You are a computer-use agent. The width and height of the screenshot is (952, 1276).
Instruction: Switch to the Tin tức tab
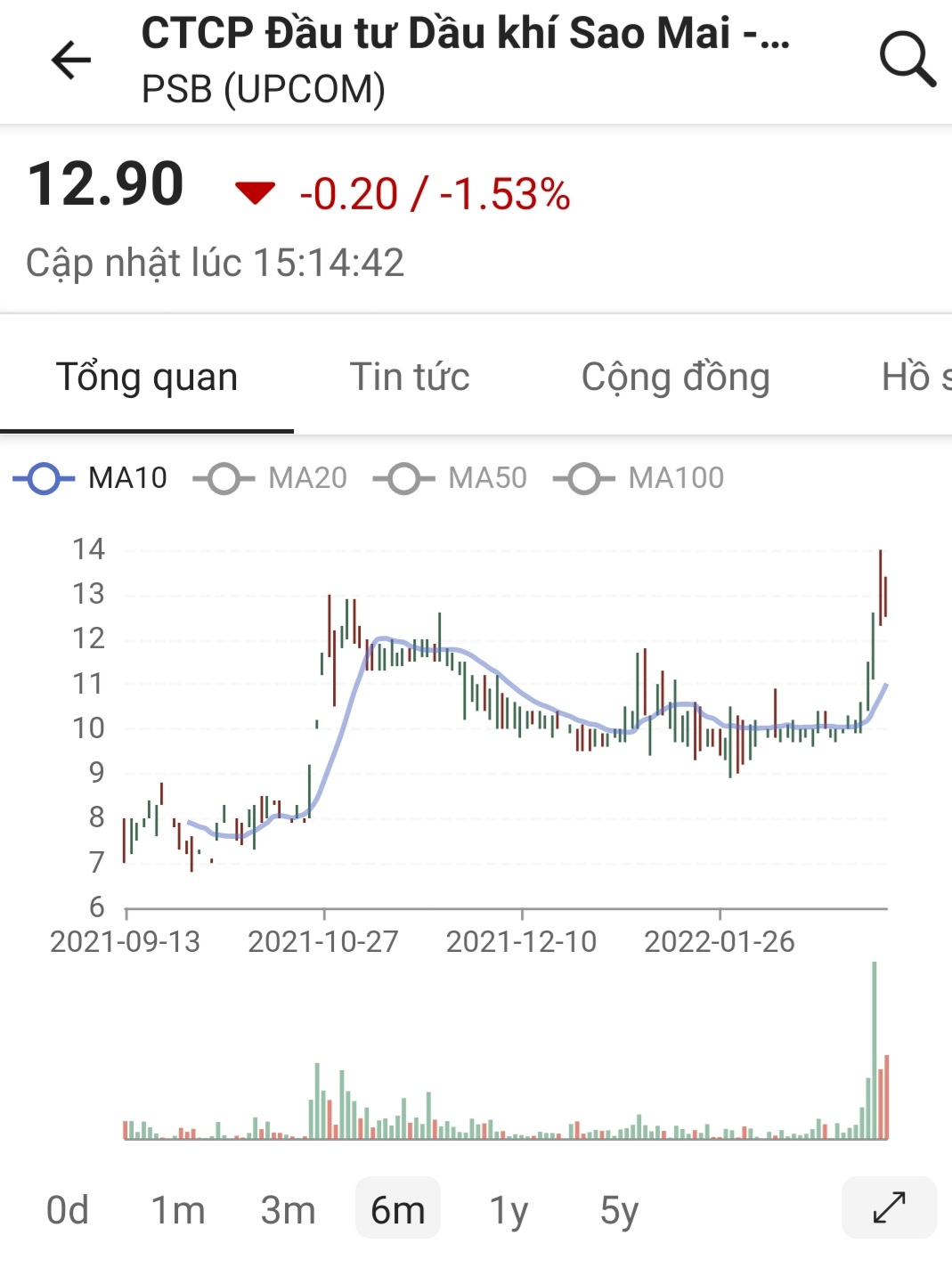point(409,377)
